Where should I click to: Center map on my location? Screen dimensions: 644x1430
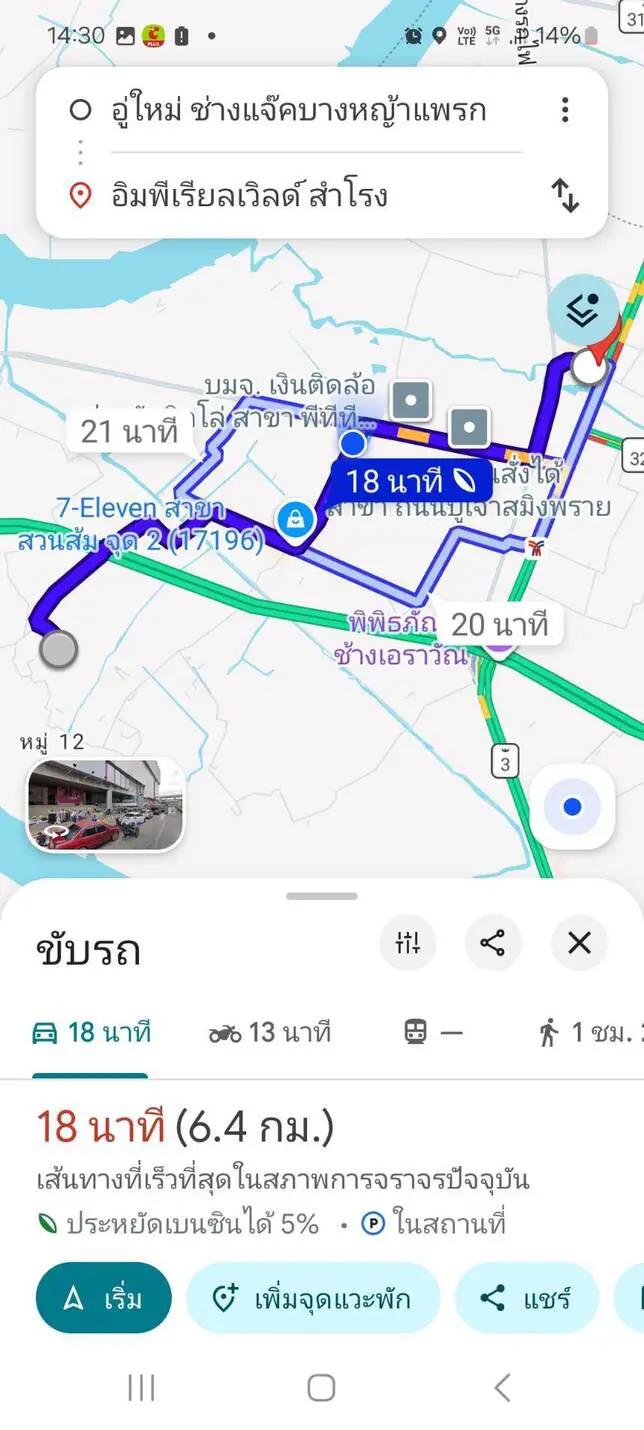tap(572, 806)
